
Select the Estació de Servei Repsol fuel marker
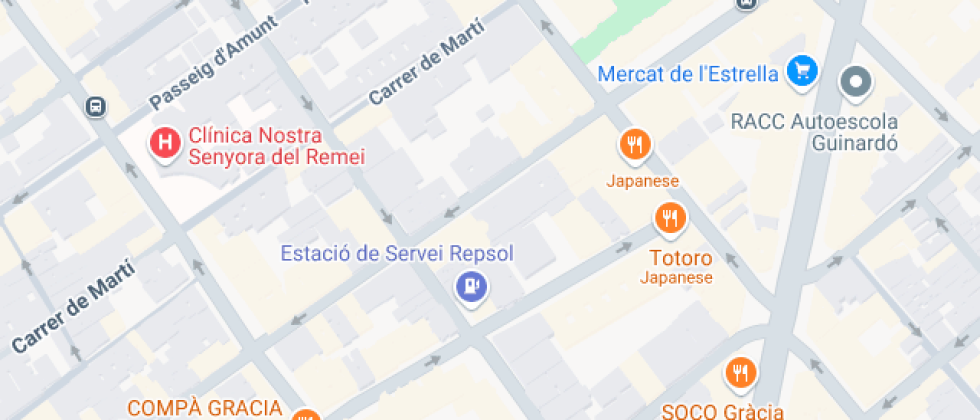pyautogui.click(x=472, y=288)
